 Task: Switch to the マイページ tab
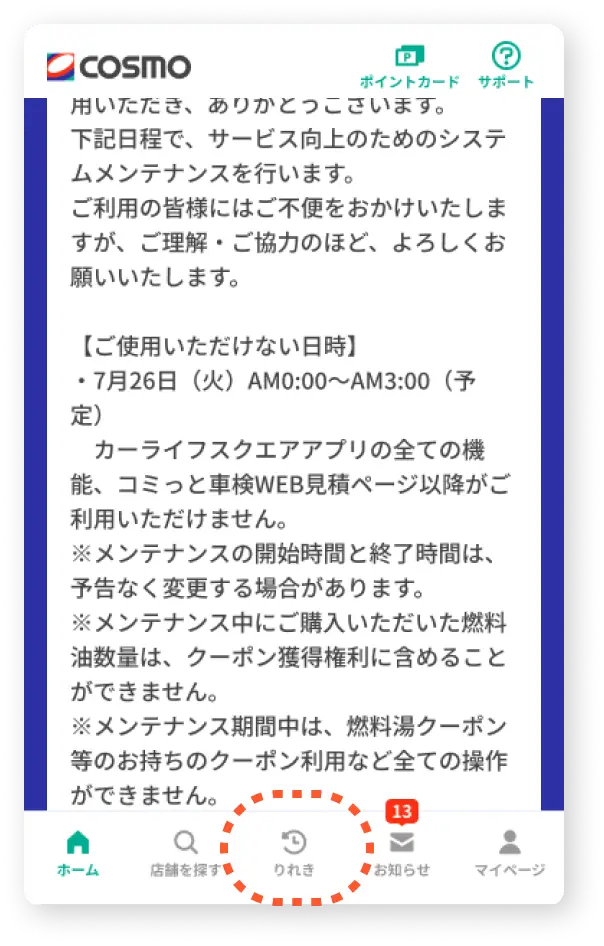[510, 853]
